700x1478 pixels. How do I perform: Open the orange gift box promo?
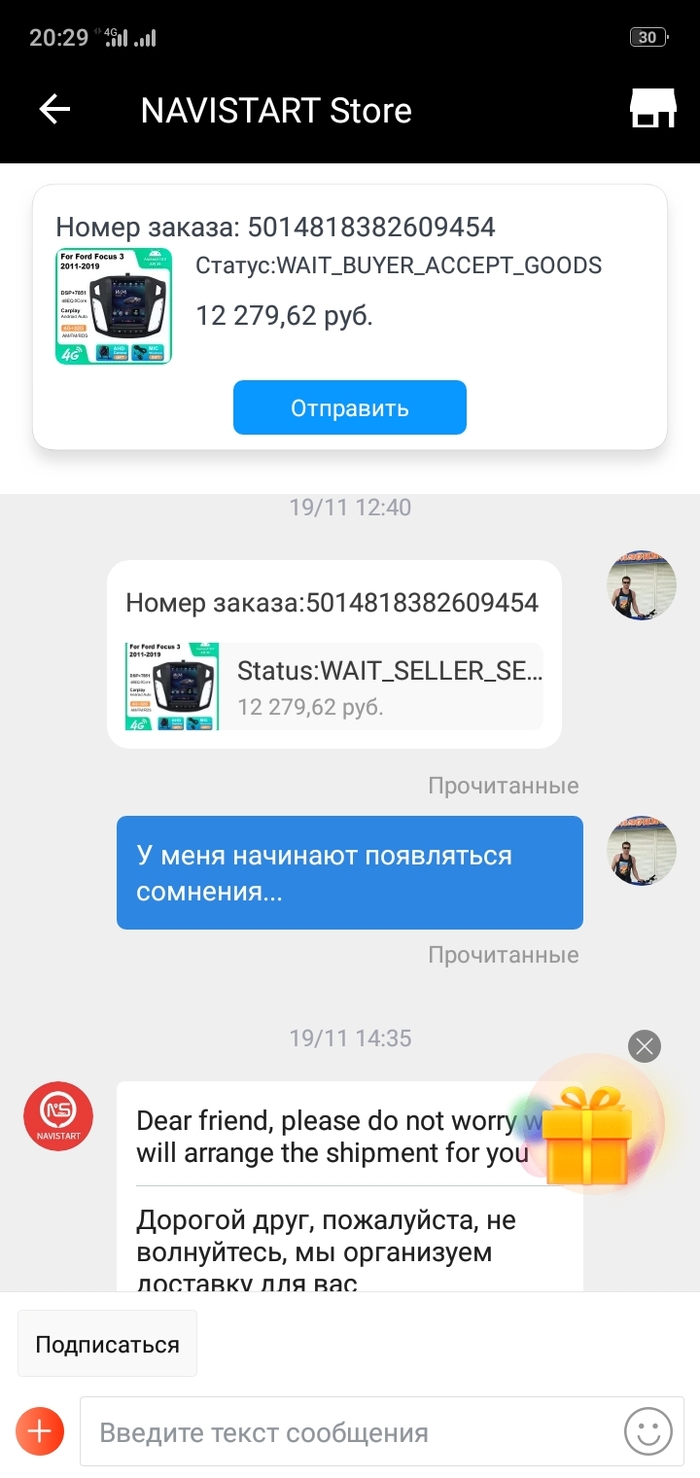pyautogui.click(x=594, y=1128)
